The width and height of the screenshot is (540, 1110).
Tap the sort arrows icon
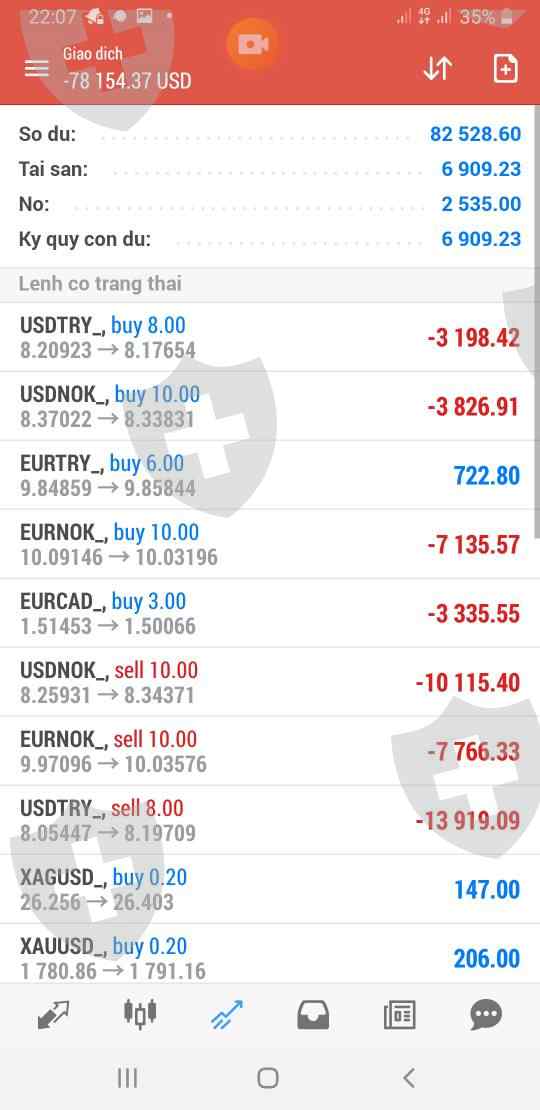(437, 69)
